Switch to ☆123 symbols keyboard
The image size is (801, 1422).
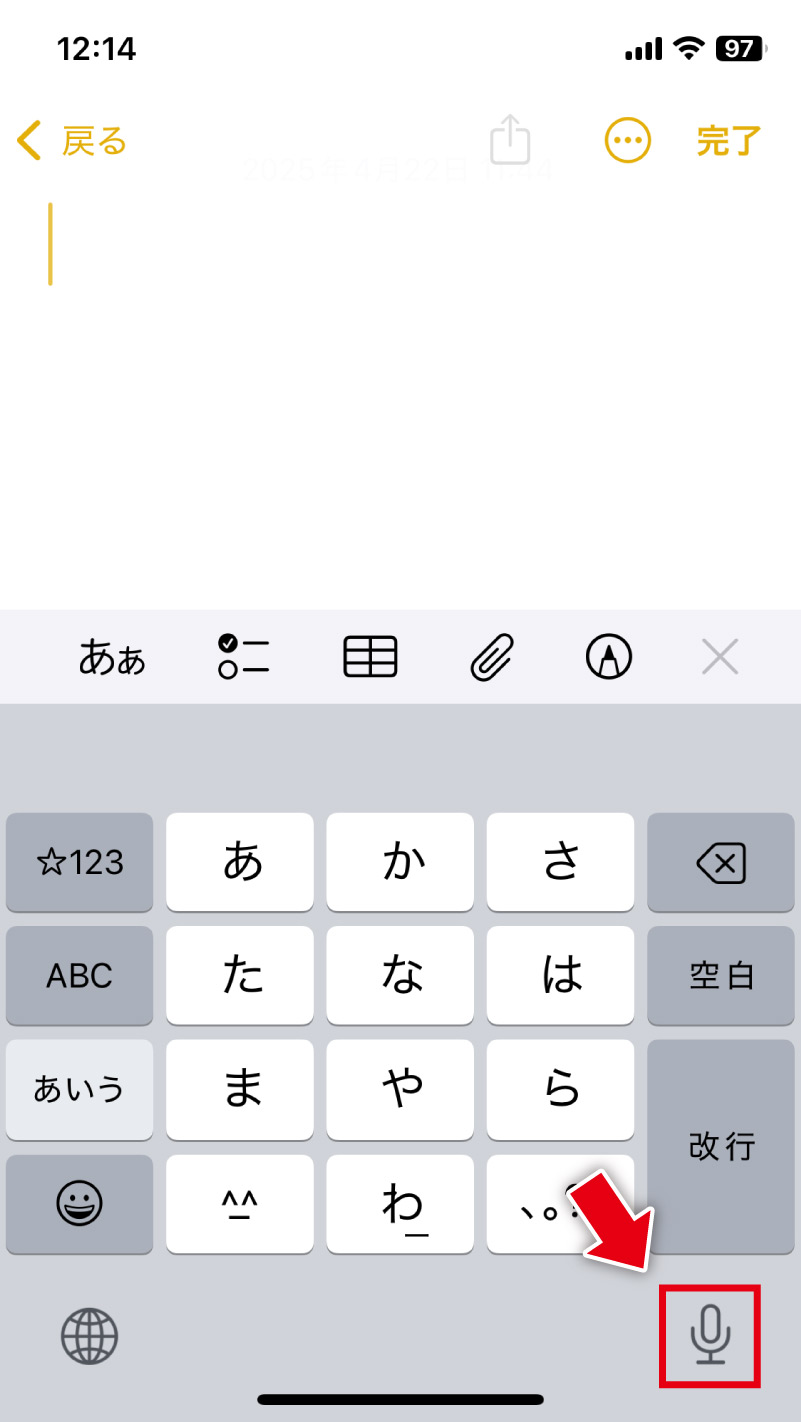tap(80, 862)
